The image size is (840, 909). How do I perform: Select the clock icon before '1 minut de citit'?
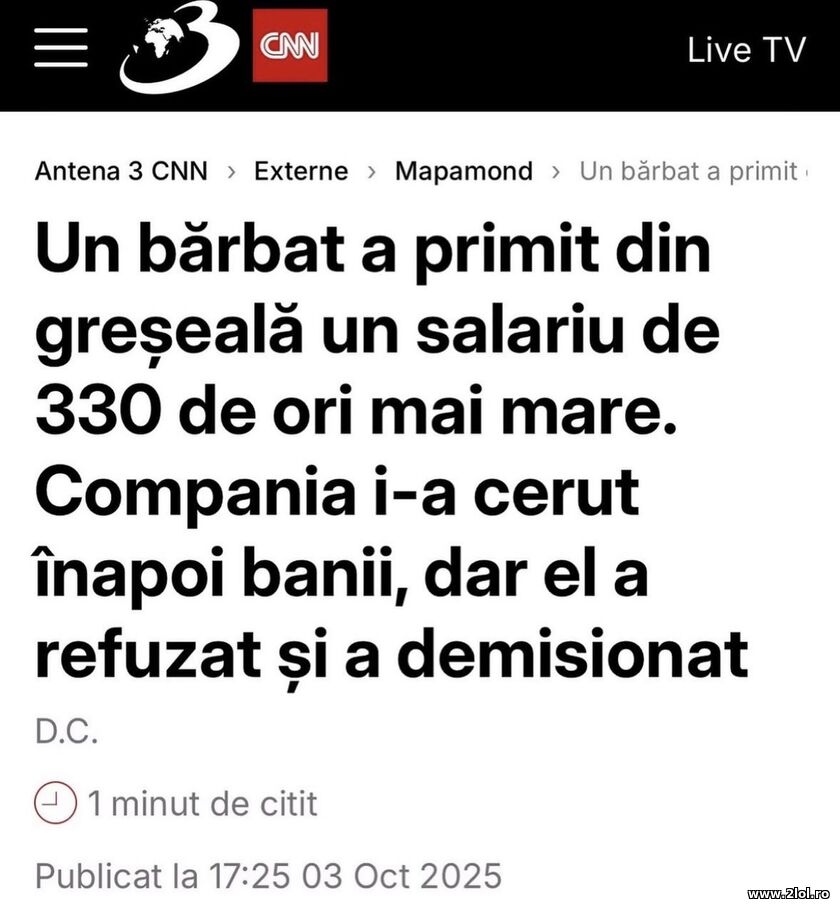click(x=56, y=803)
